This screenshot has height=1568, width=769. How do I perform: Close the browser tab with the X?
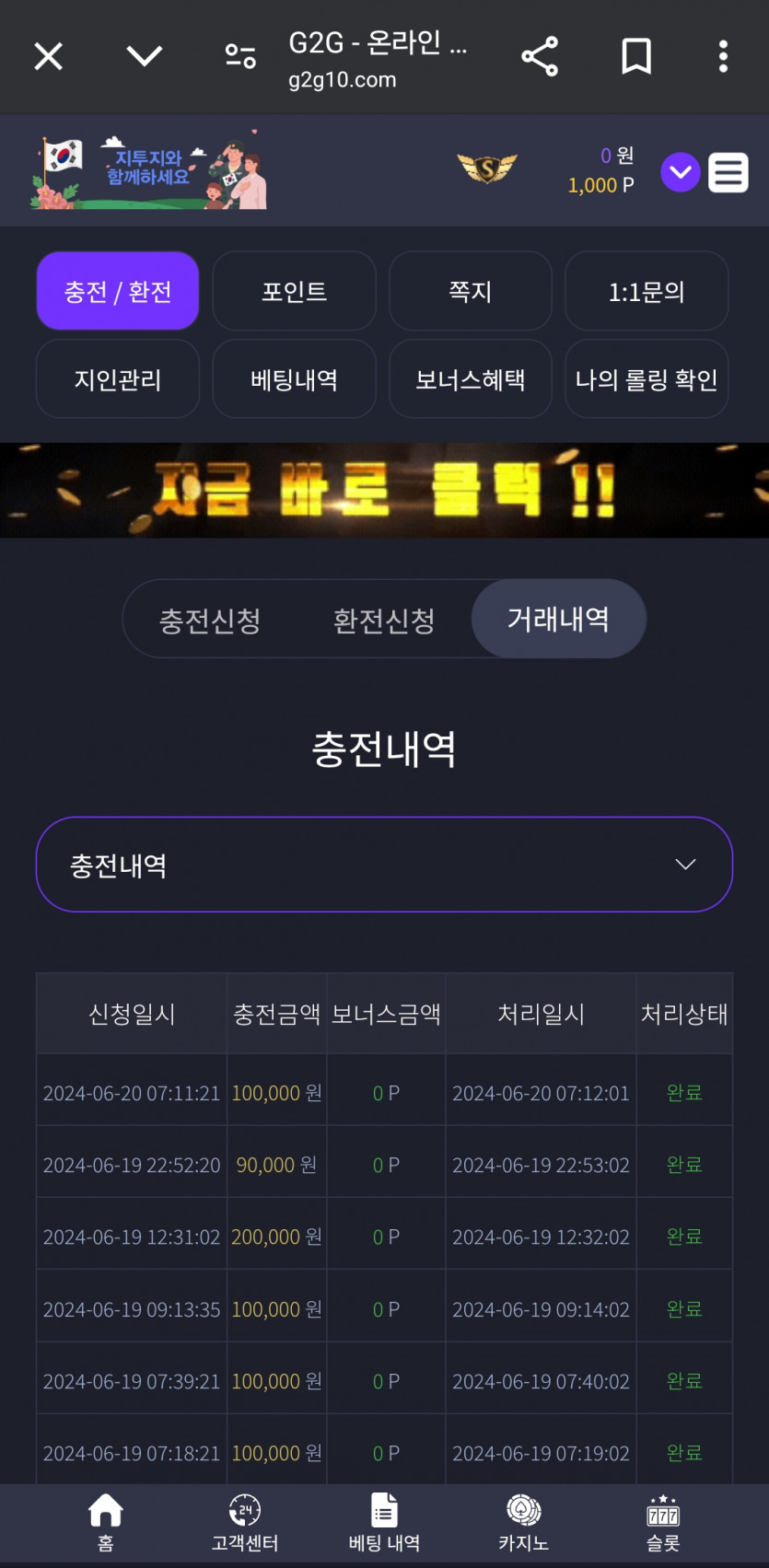coord(49,57)
